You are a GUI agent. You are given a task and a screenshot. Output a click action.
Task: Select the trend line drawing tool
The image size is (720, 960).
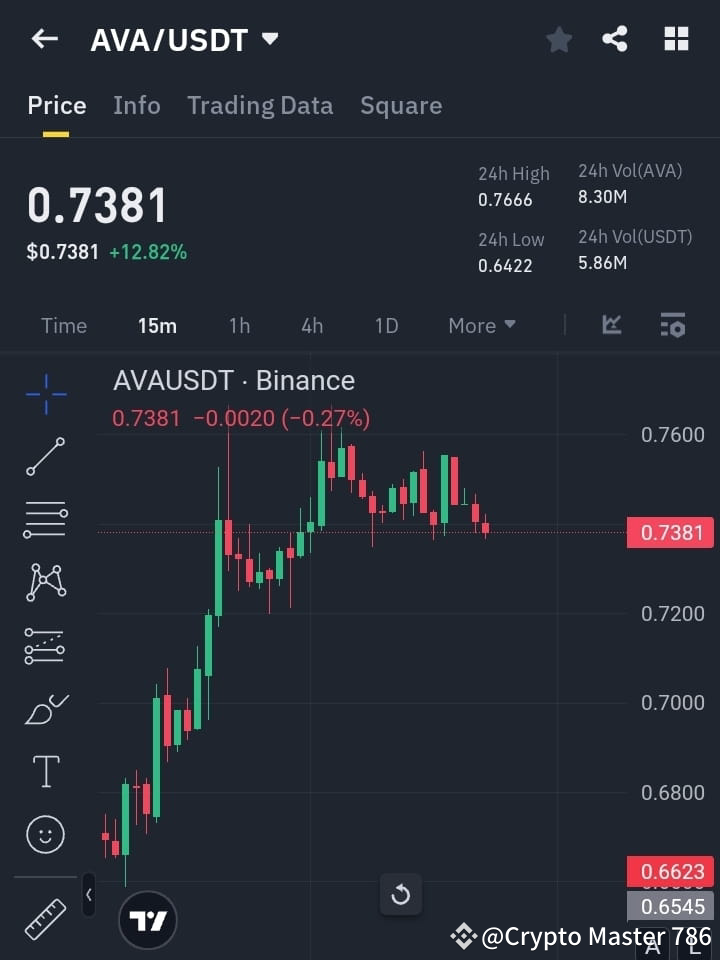point(44,457)
